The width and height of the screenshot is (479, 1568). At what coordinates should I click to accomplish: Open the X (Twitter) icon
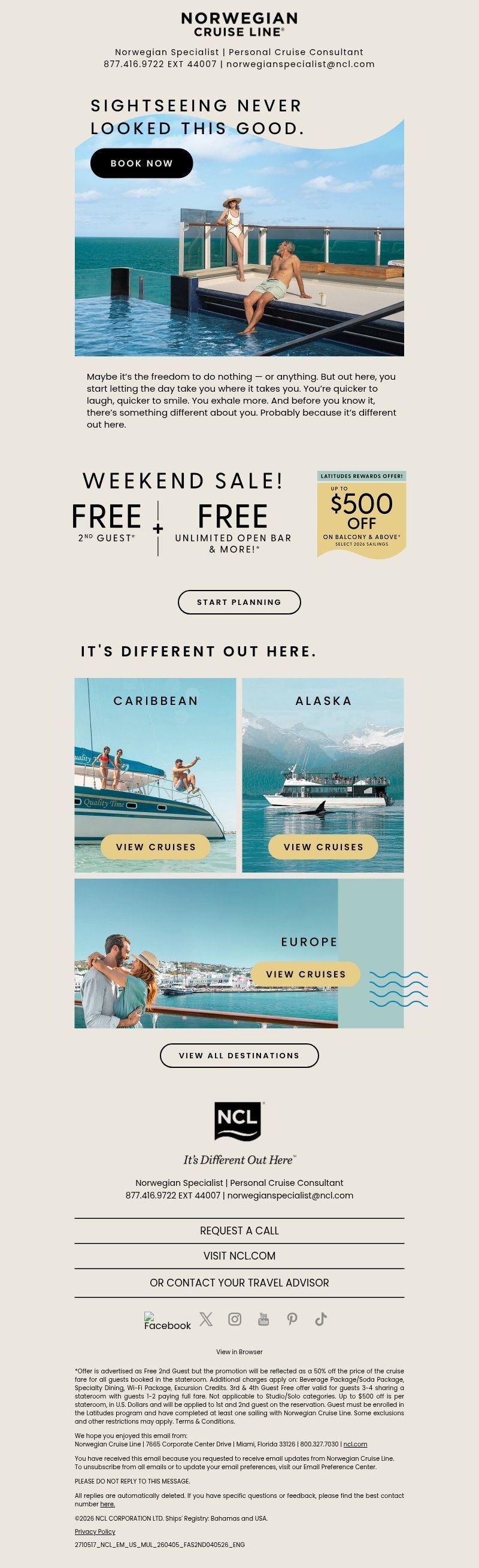pos(207,1319)
